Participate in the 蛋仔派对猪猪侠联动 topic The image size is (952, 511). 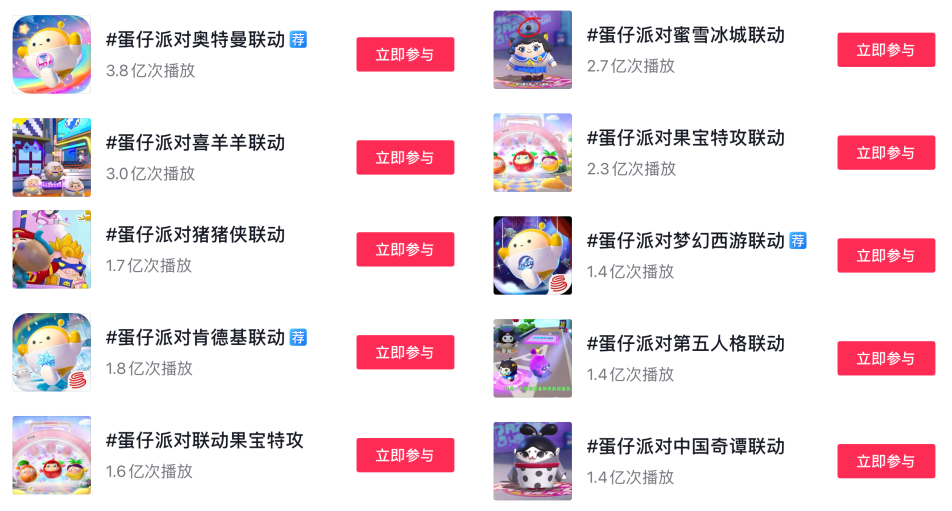[x=405, y=249]
